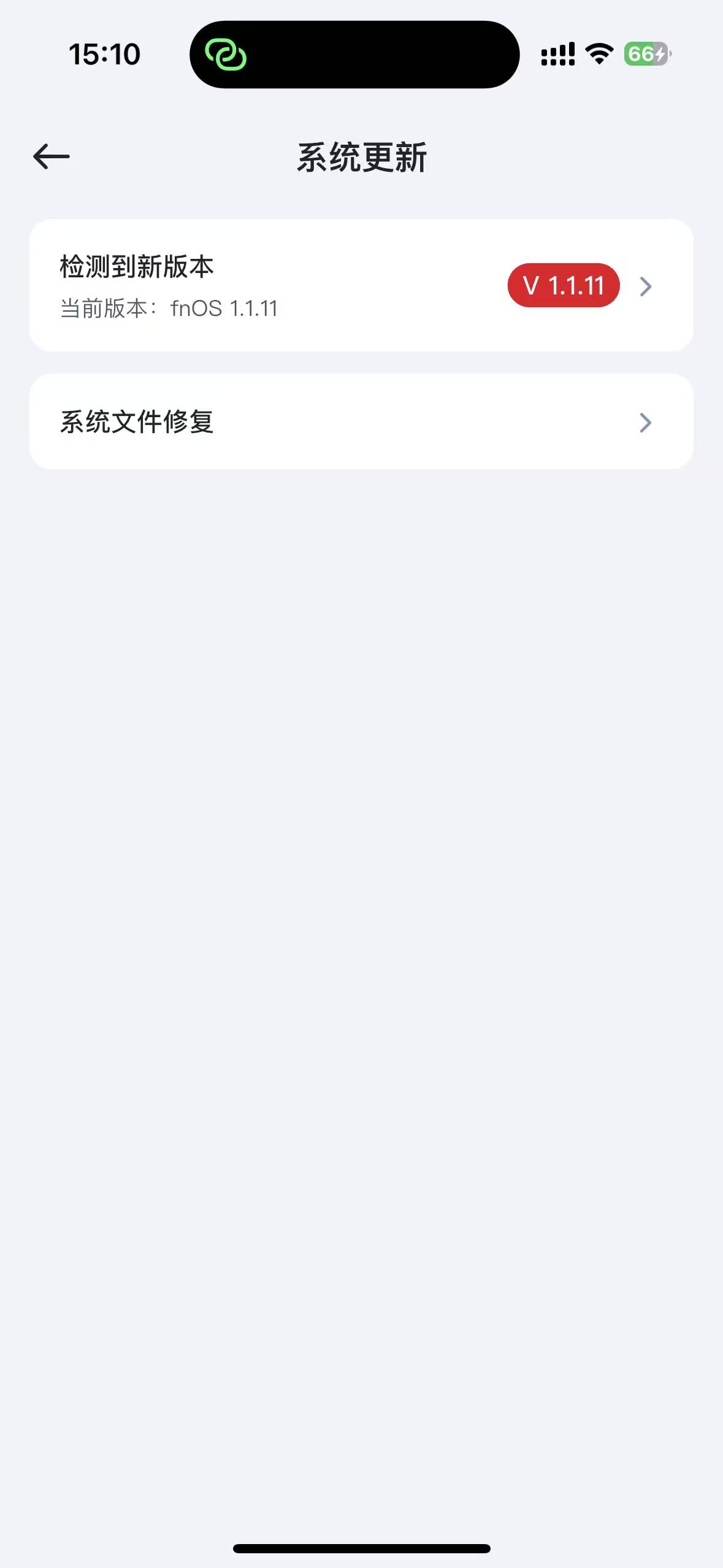
Task: Tap the 检测到新版本 heading text
Action: pyautogui.click(x=136, y=266)
